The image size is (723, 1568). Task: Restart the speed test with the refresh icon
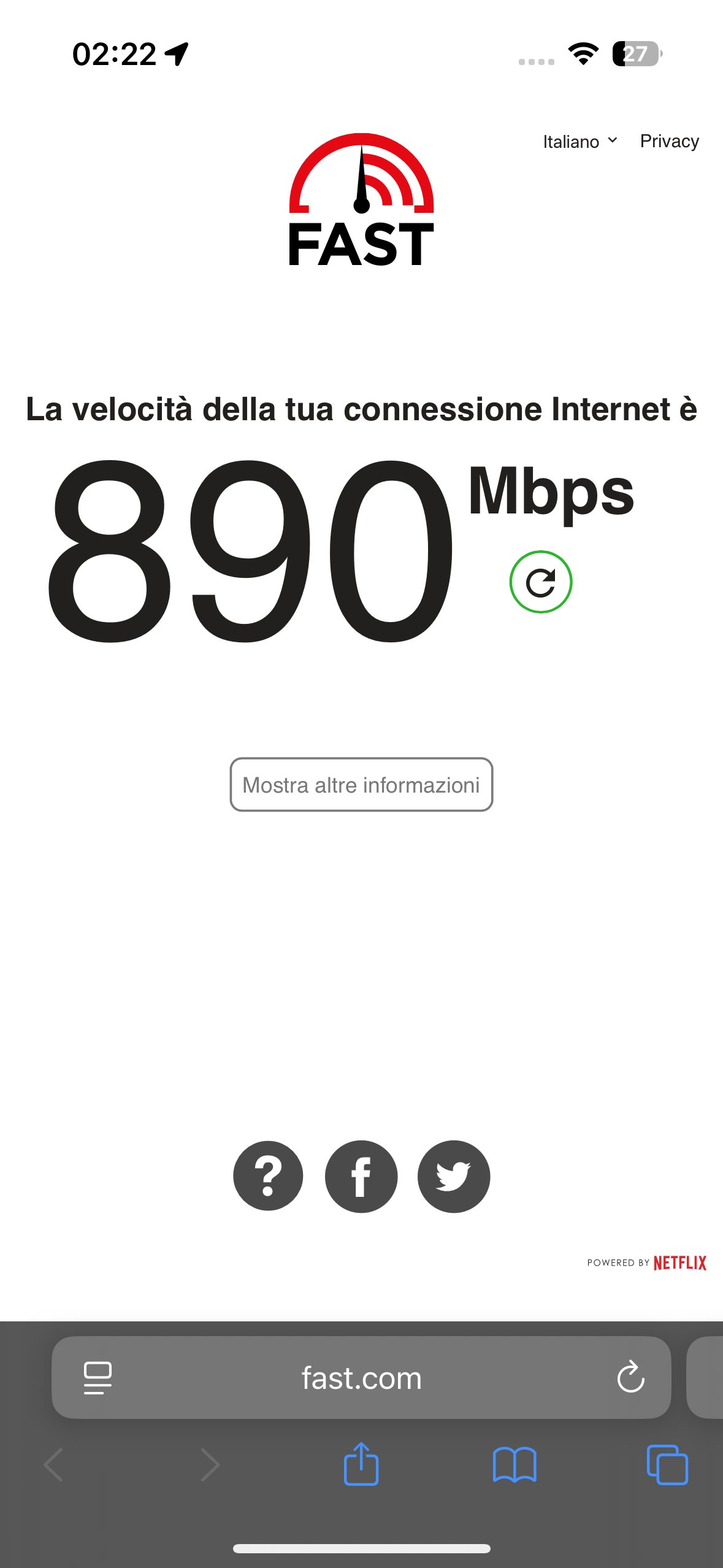[x=540, y=582]
